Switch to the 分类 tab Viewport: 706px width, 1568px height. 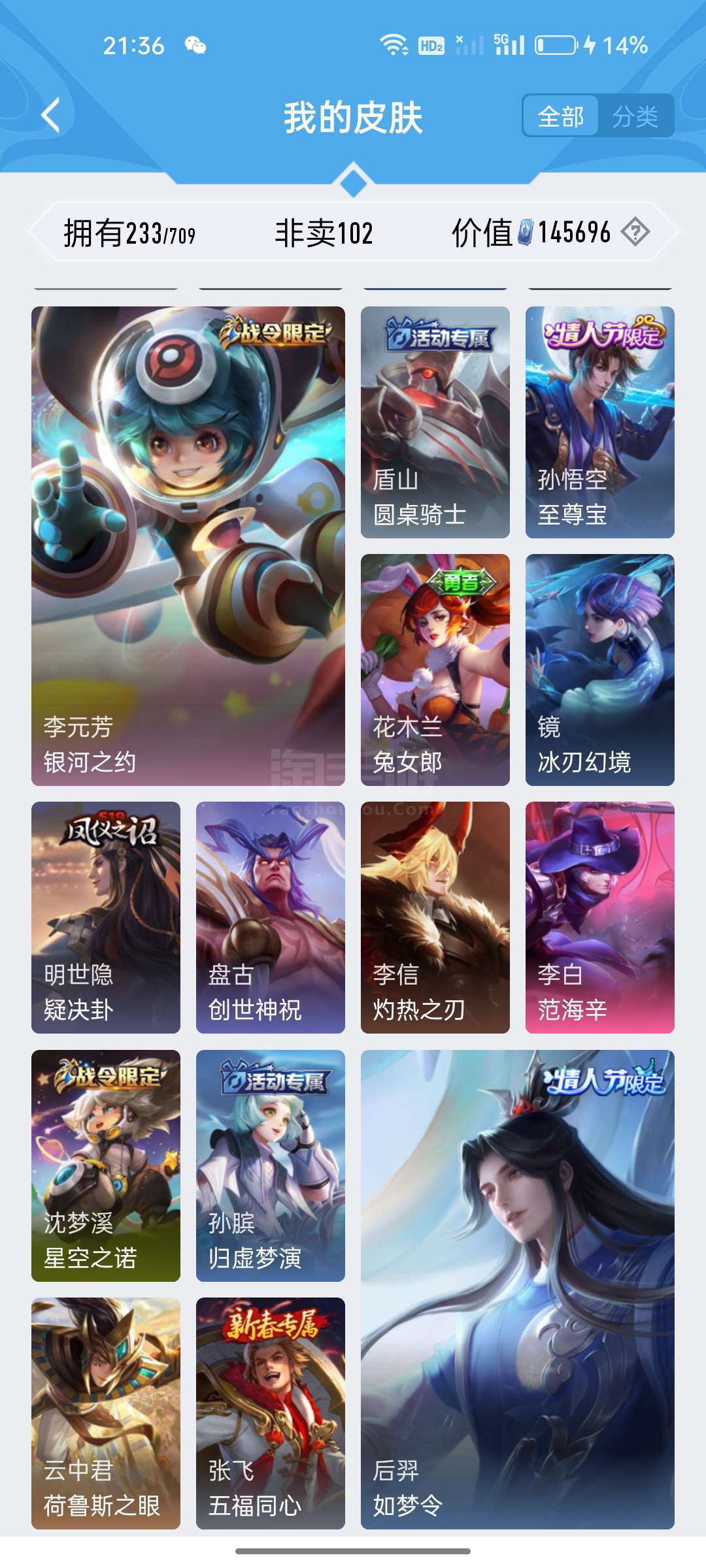pyautogui.click(x=635, y=116)
